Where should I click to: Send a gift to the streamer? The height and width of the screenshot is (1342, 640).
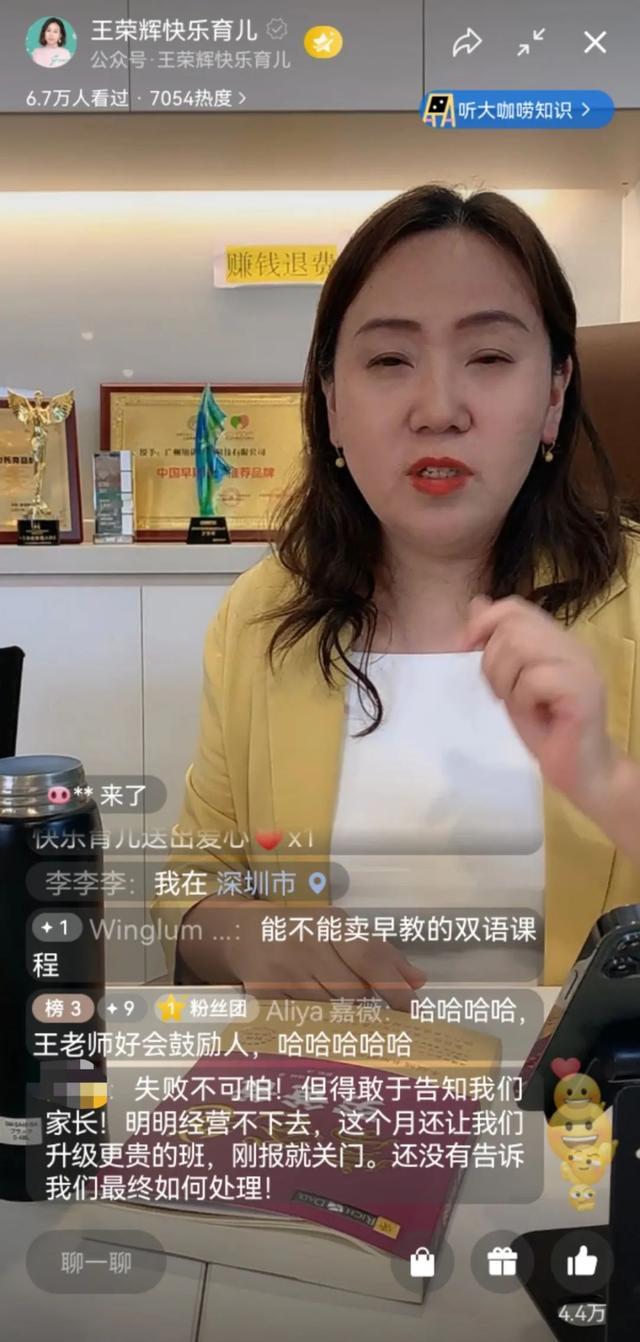point(502,1262)
